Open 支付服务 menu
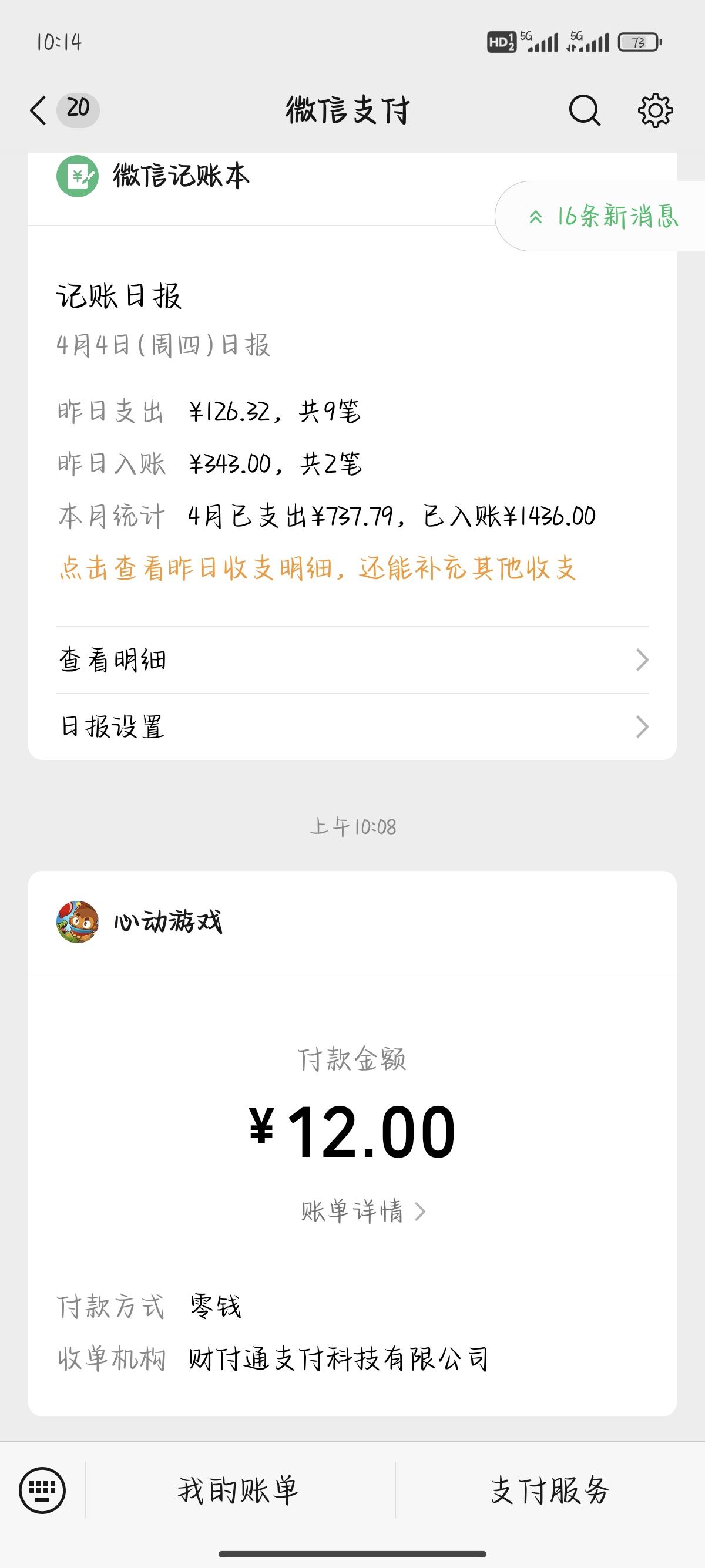 pos(550,1490)
